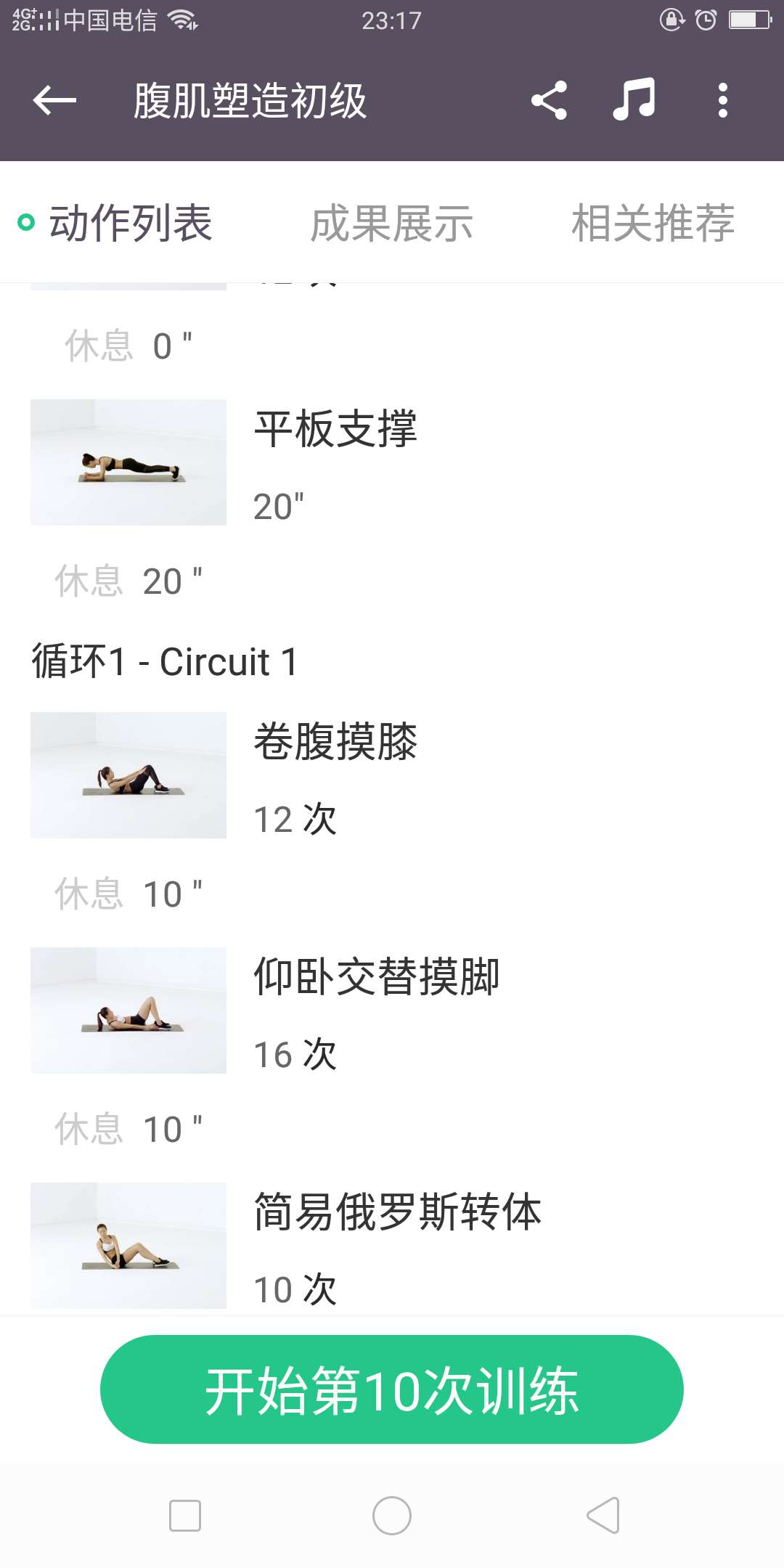Open the music settings icon
Viewport: 784px width, 1568px height.
(634, 102)
